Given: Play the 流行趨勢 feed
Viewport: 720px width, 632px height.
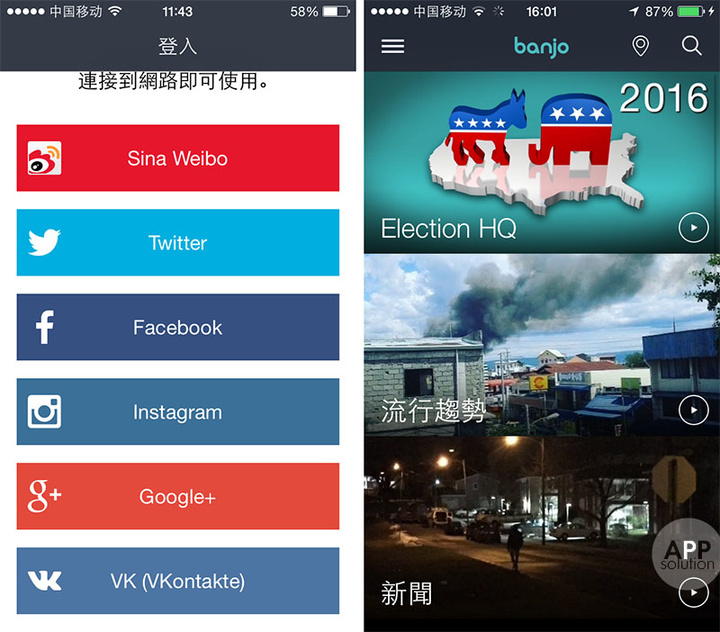Looking at the screenshot, I should click(x=693, y=410).
